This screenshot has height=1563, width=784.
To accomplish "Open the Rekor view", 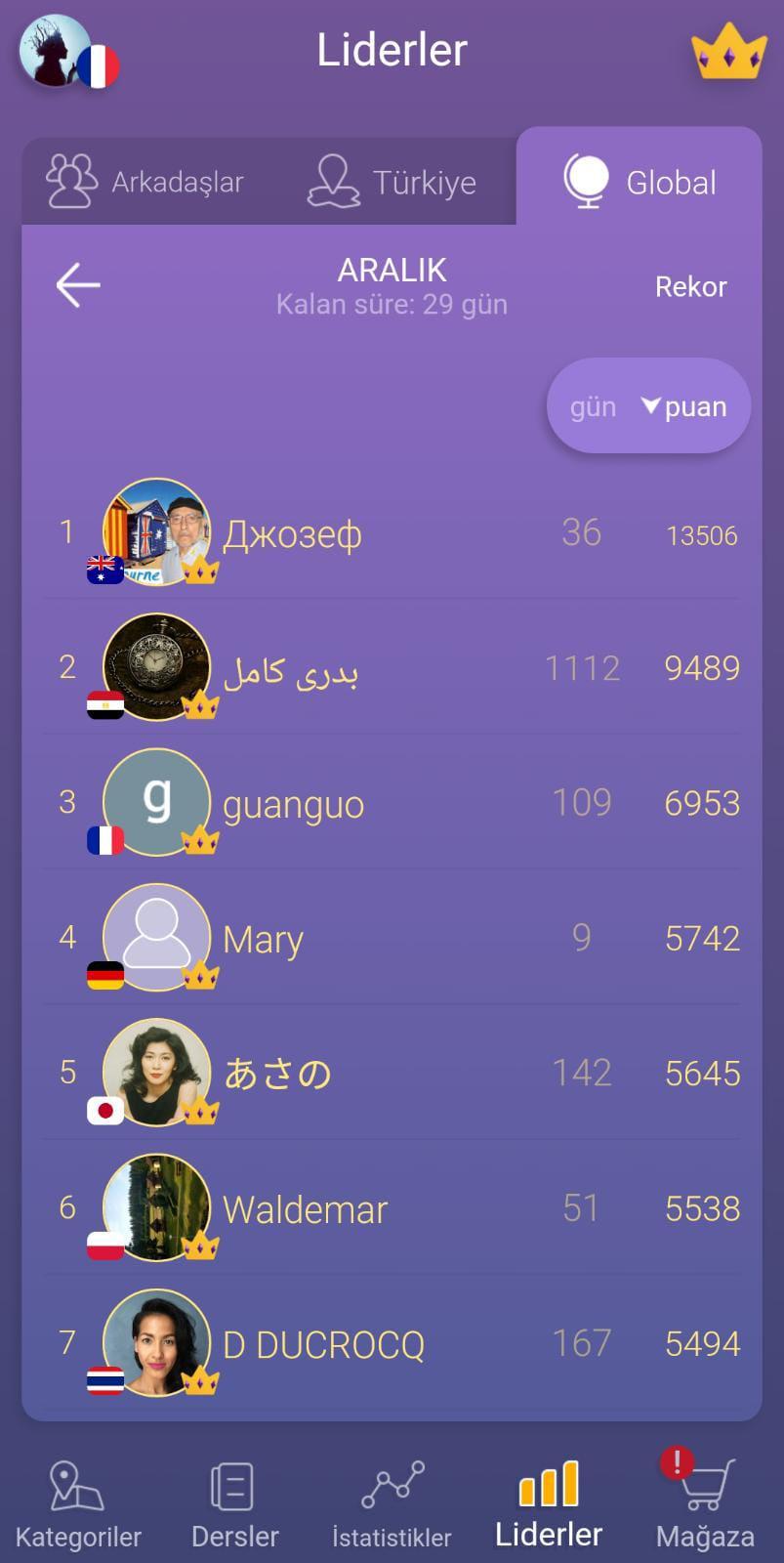I will tap(690, 287).
